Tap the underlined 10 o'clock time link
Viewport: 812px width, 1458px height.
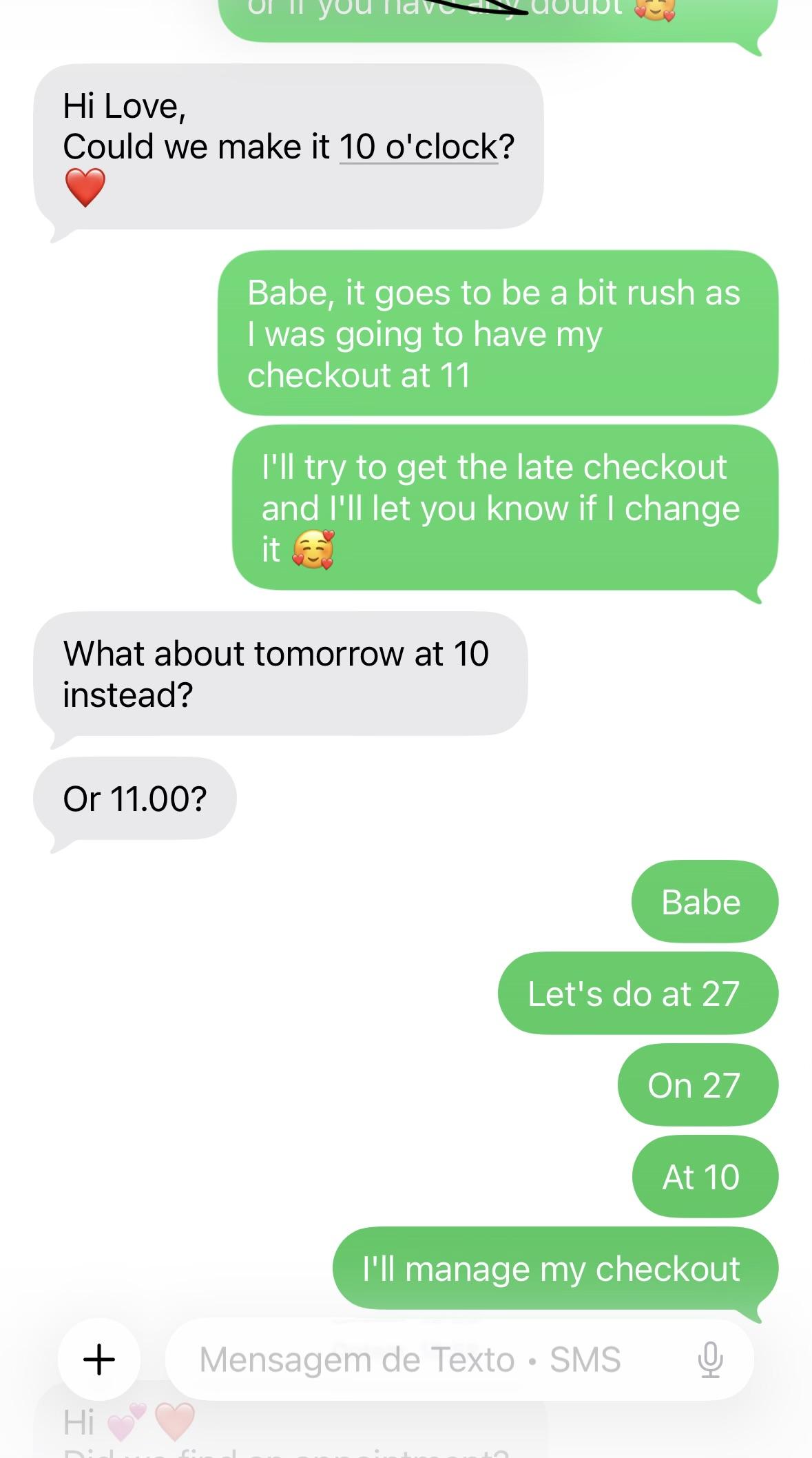click(419, 147)
